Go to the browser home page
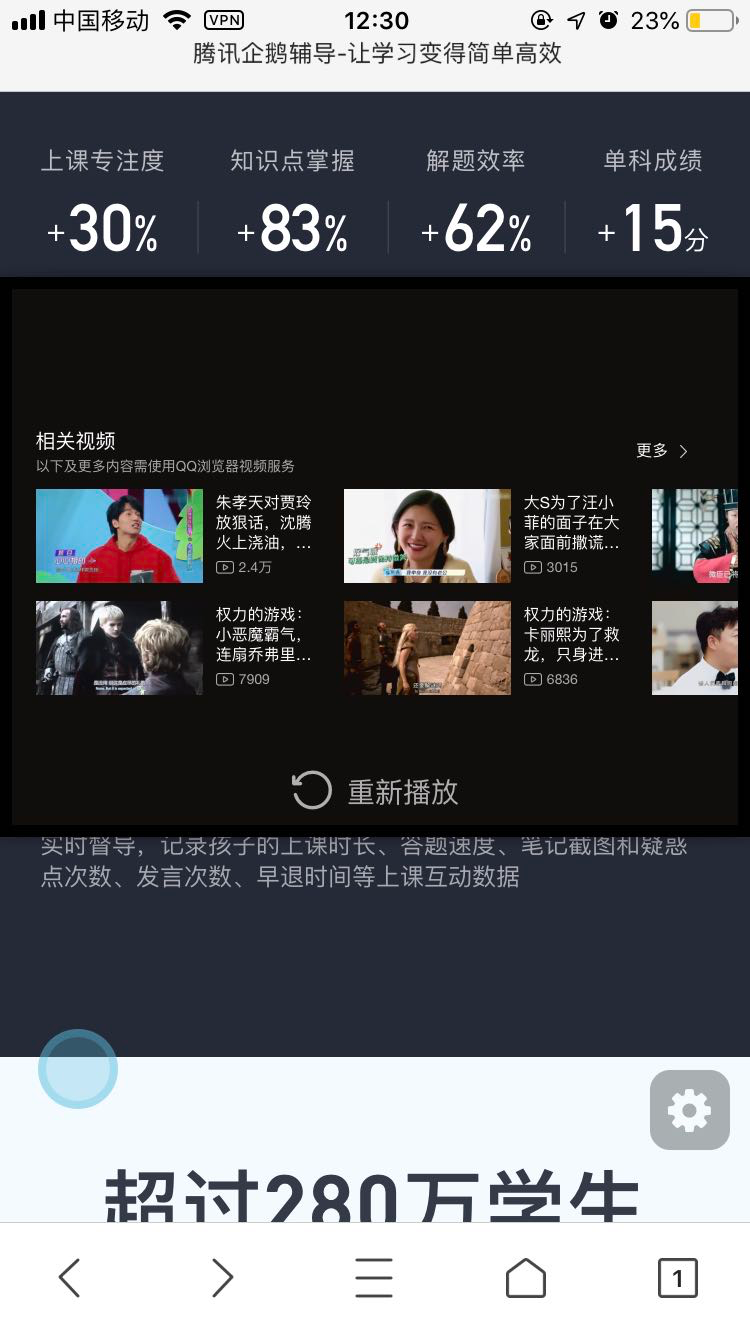The height and width of the screenshot is (1334, 750). pos(526,1277)
